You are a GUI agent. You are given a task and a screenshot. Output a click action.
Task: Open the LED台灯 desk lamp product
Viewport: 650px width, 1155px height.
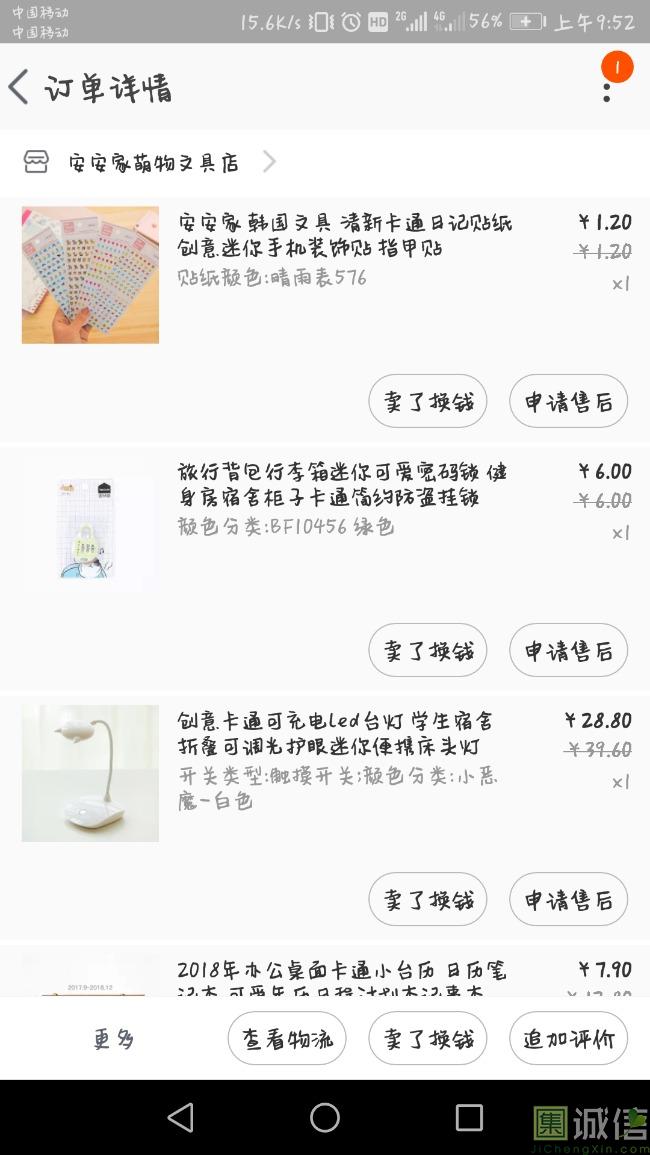pyautogui.click(x=334, y=733)
